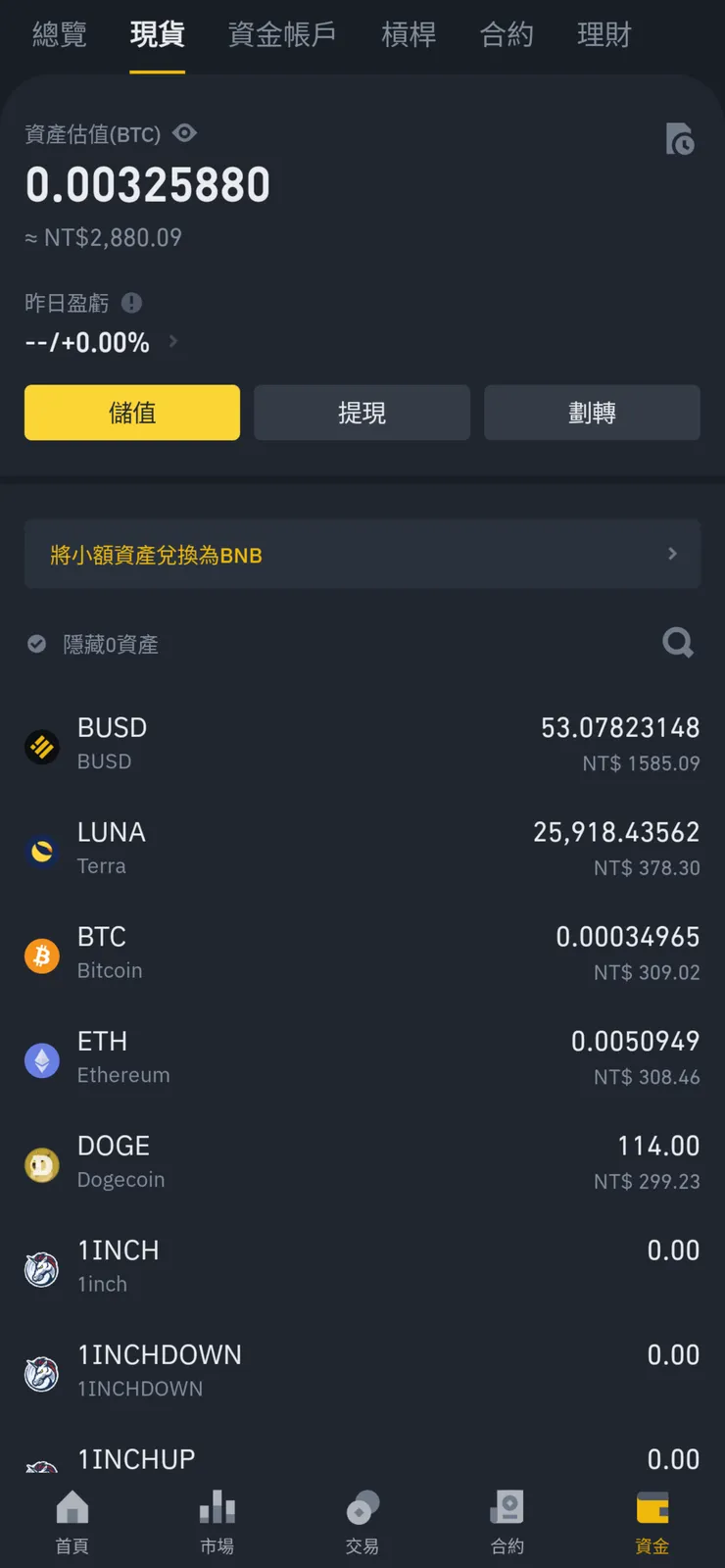Switch to the 市場 bottom tab
Screen dimensions: 725x1568
click(x=217, y=1521)
